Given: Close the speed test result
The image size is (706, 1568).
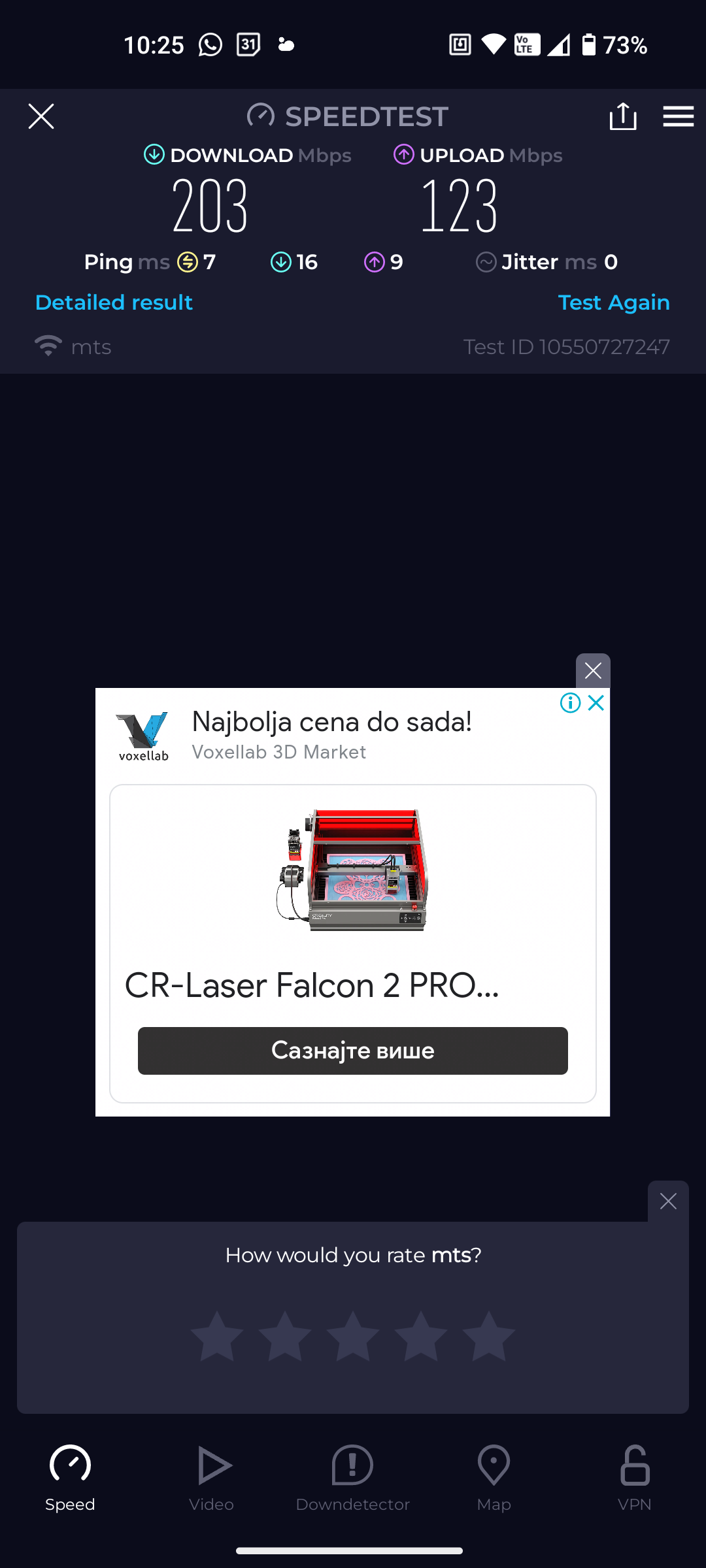Looking at the screenshot, I should click(x=41, y=117).
